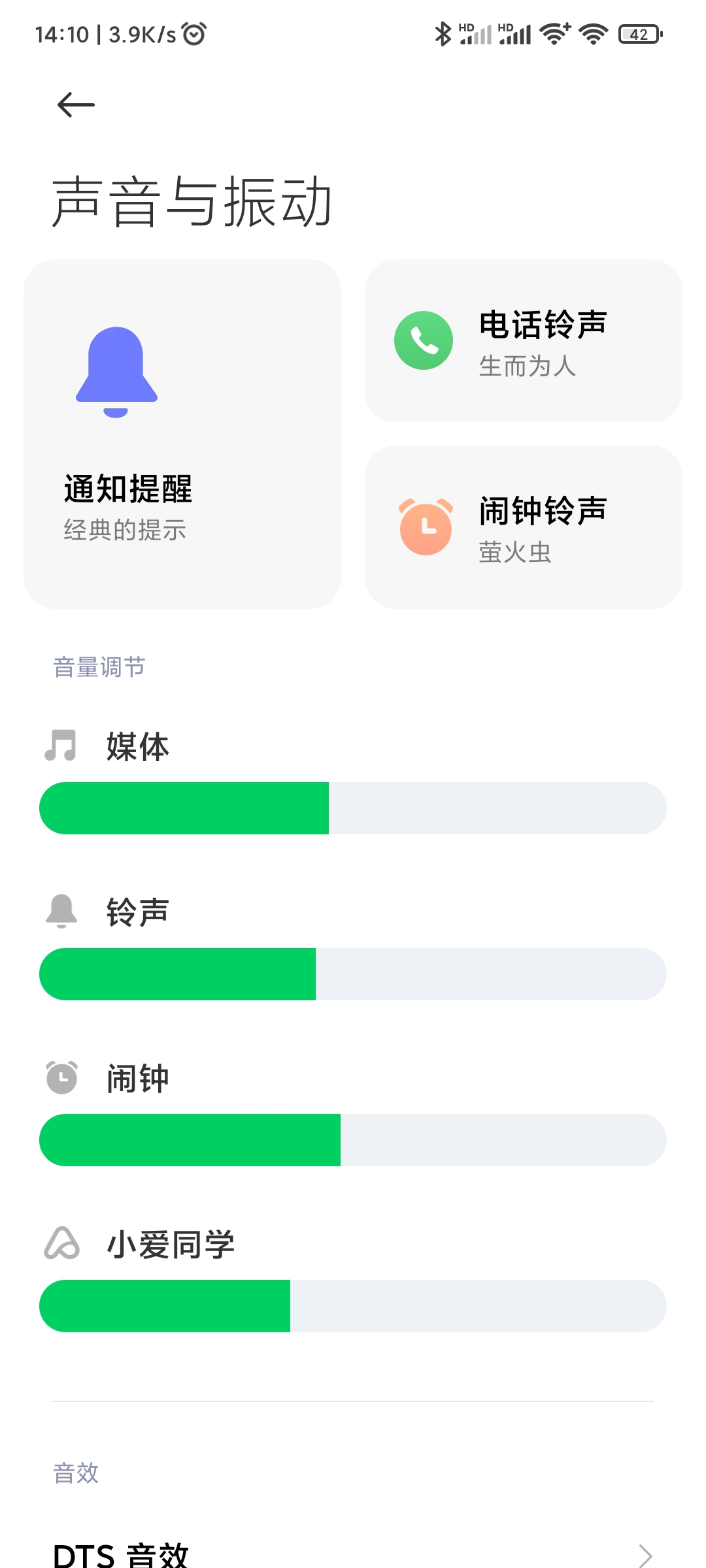Viewport: 706px width, 1568px height.
Task: Open the 闹钟铃声 alarm sound card
Action: (x=524, y=527)
